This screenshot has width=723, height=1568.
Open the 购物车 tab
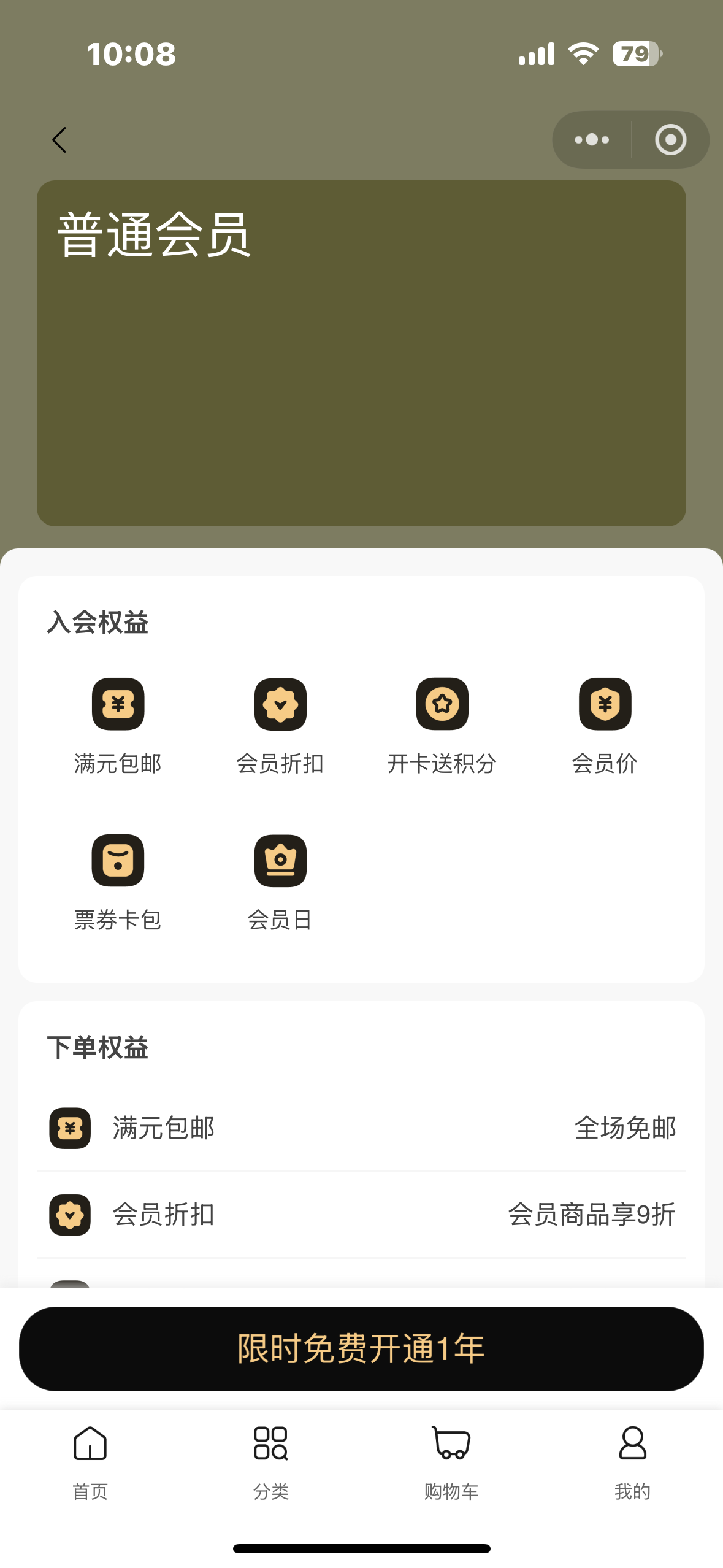point(451,1462)
